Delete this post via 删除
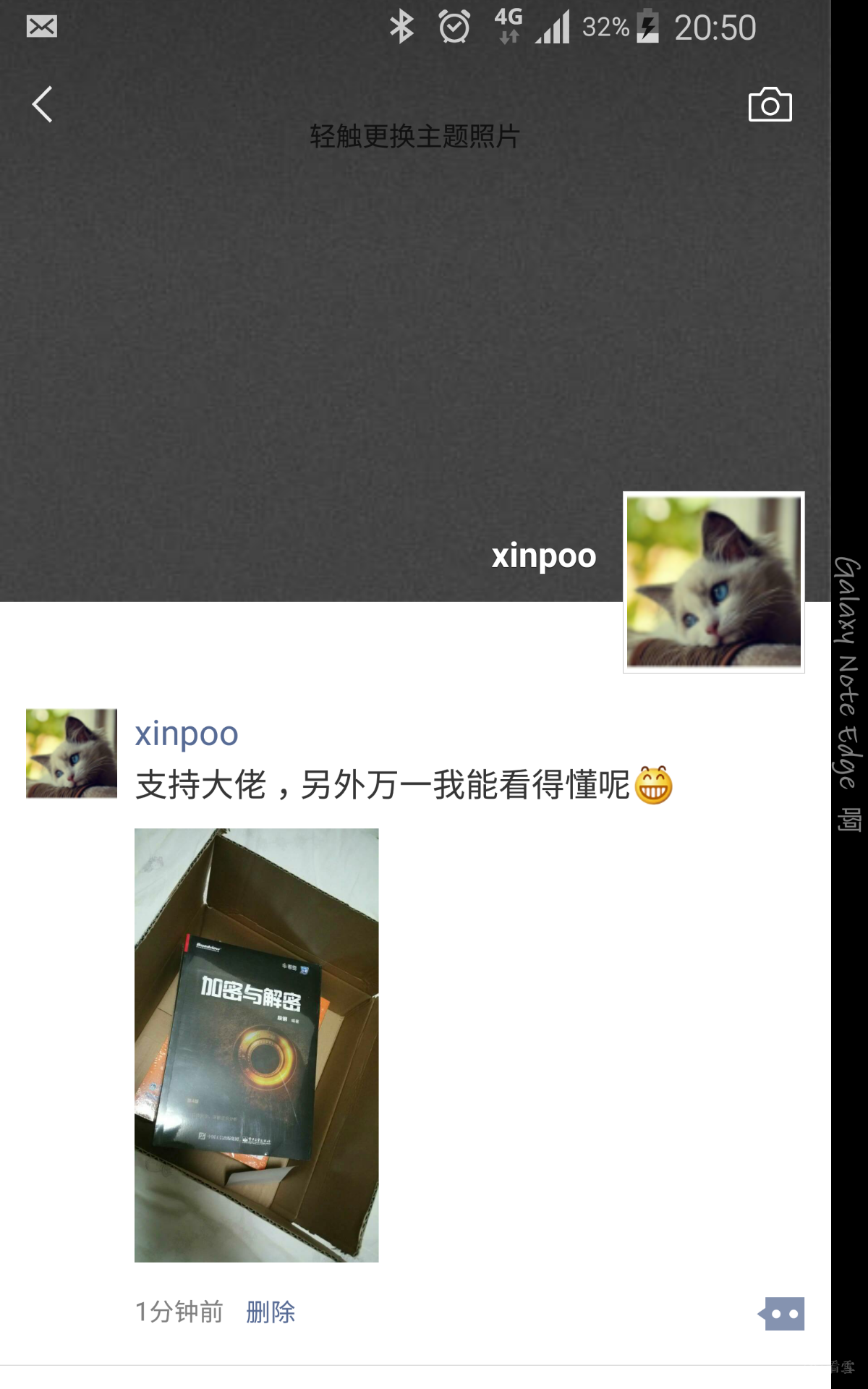This screenshot has width=868, height=1389. point(271,1312)
